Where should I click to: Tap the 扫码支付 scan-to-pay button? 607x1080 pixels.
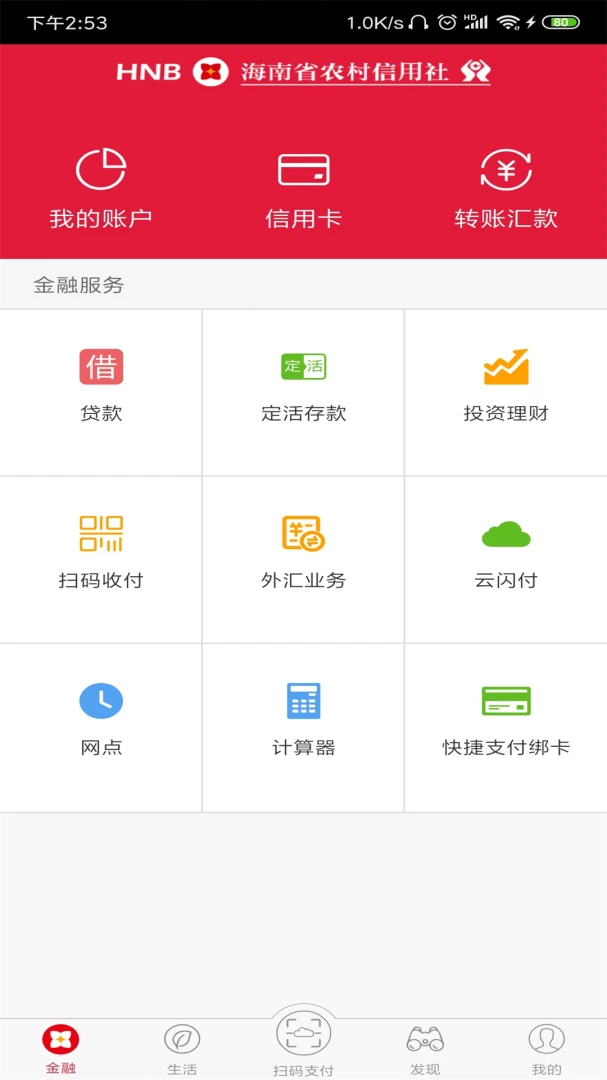pyautogui.click(x=303, y=1043)
